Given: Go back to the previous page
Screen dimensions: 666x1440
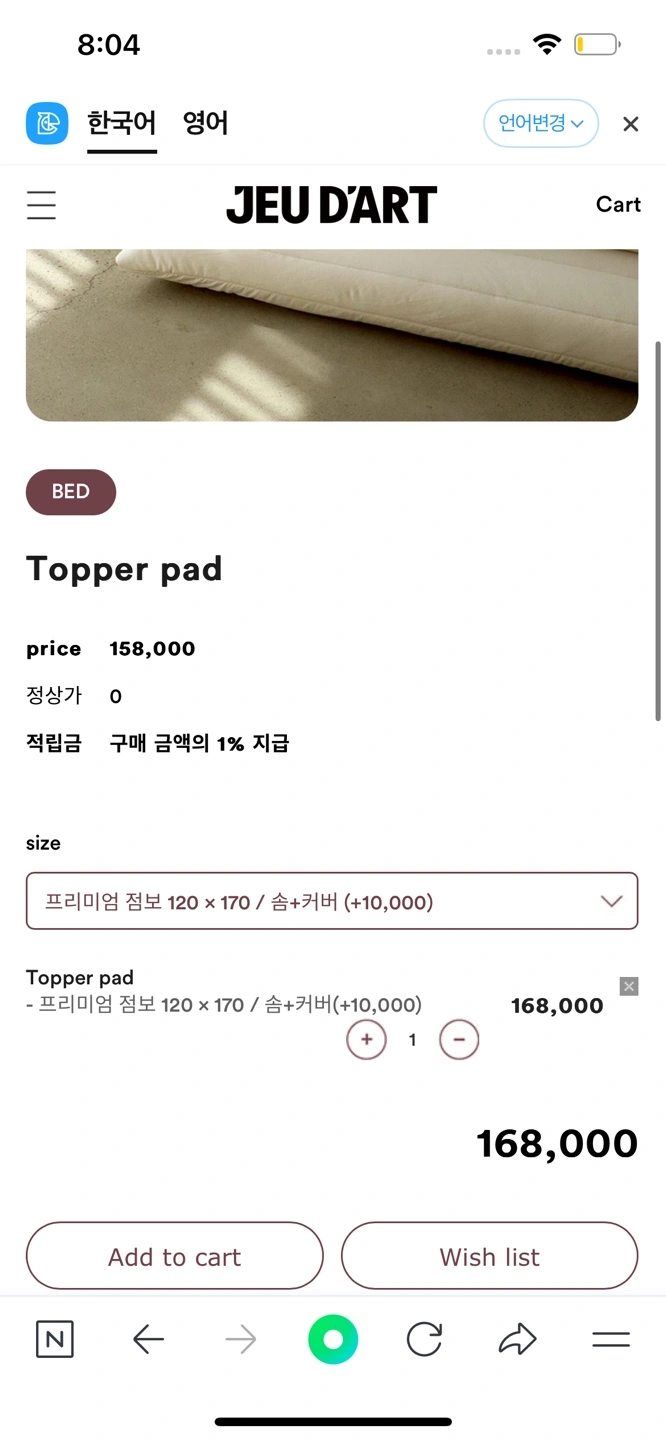Looking at the screenshot, I should [148, 1339].
